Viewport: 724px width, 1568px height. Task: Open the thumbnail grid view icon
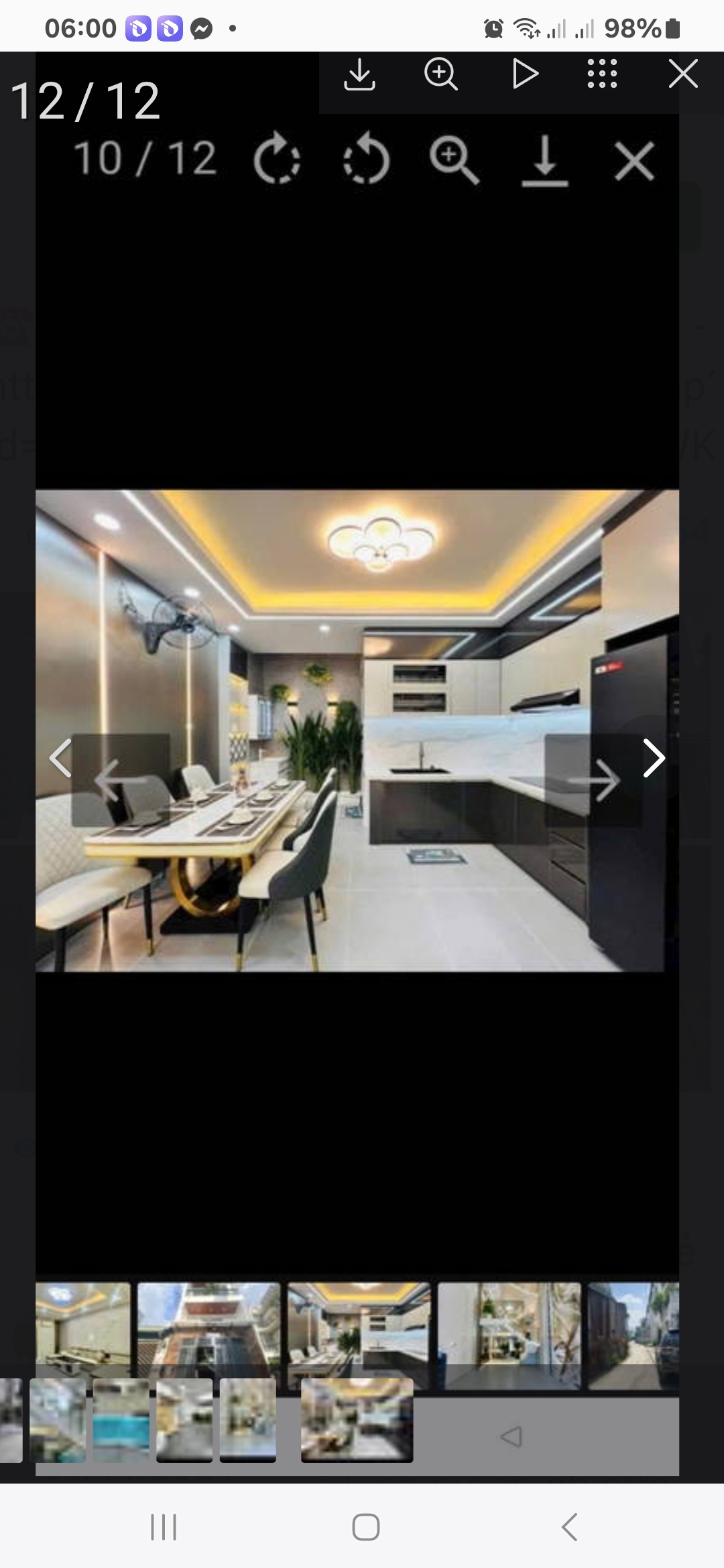(602, 74)
